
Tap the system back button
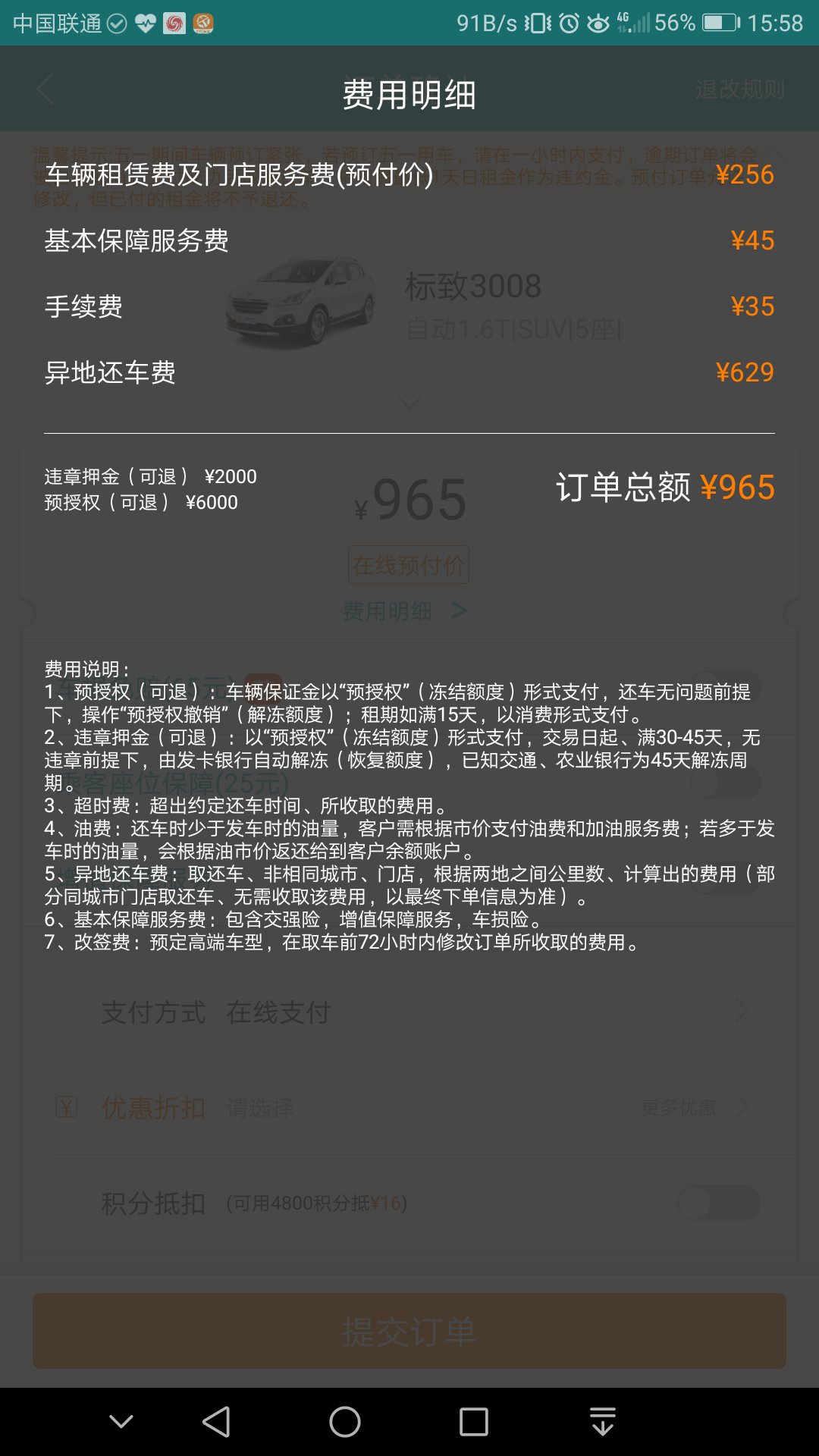pos(217,1422)
